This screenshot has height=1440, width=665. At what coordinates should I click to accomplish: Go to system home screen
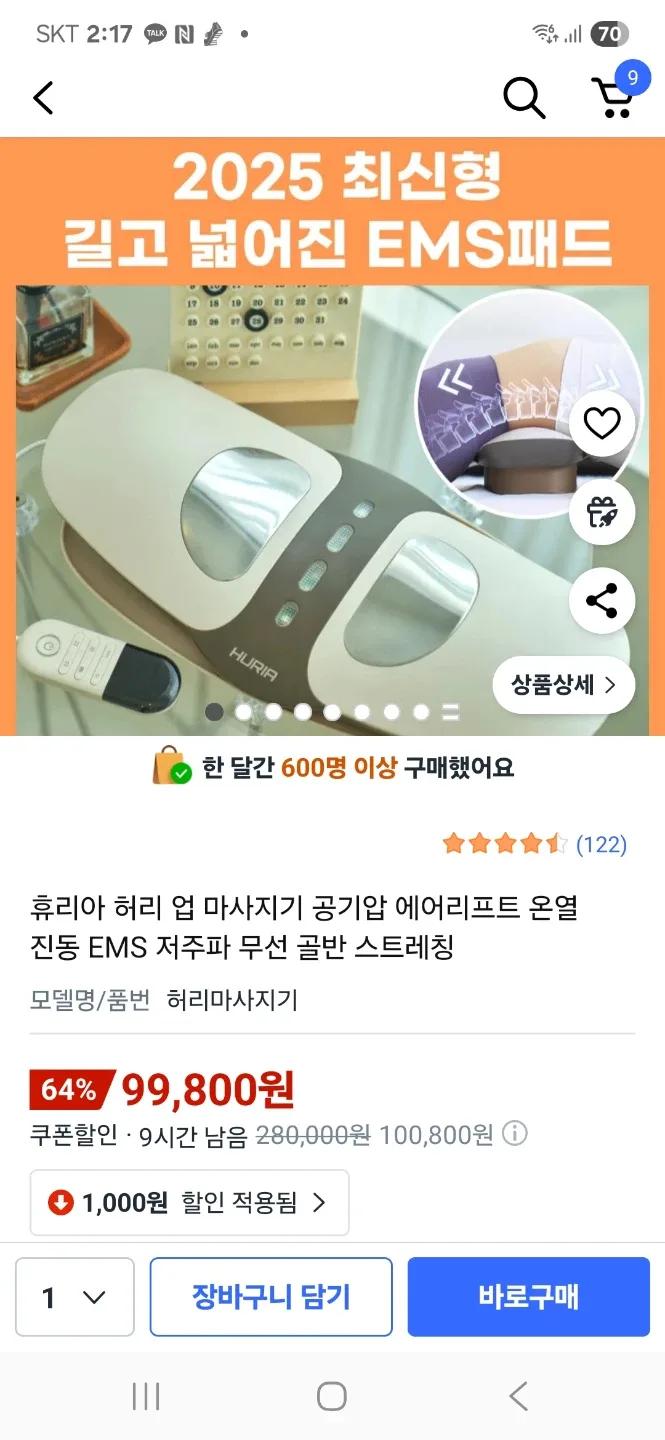coord(331,1396)
